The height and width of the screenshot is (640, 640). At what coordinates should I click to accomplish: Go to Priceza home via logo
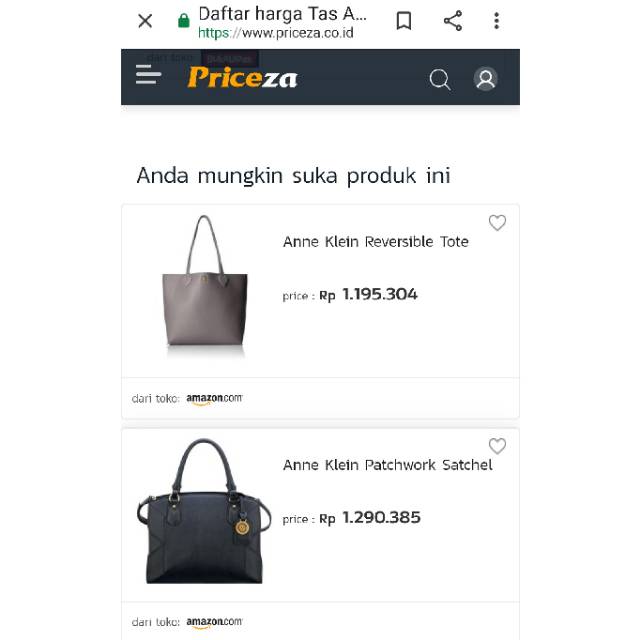242,77
